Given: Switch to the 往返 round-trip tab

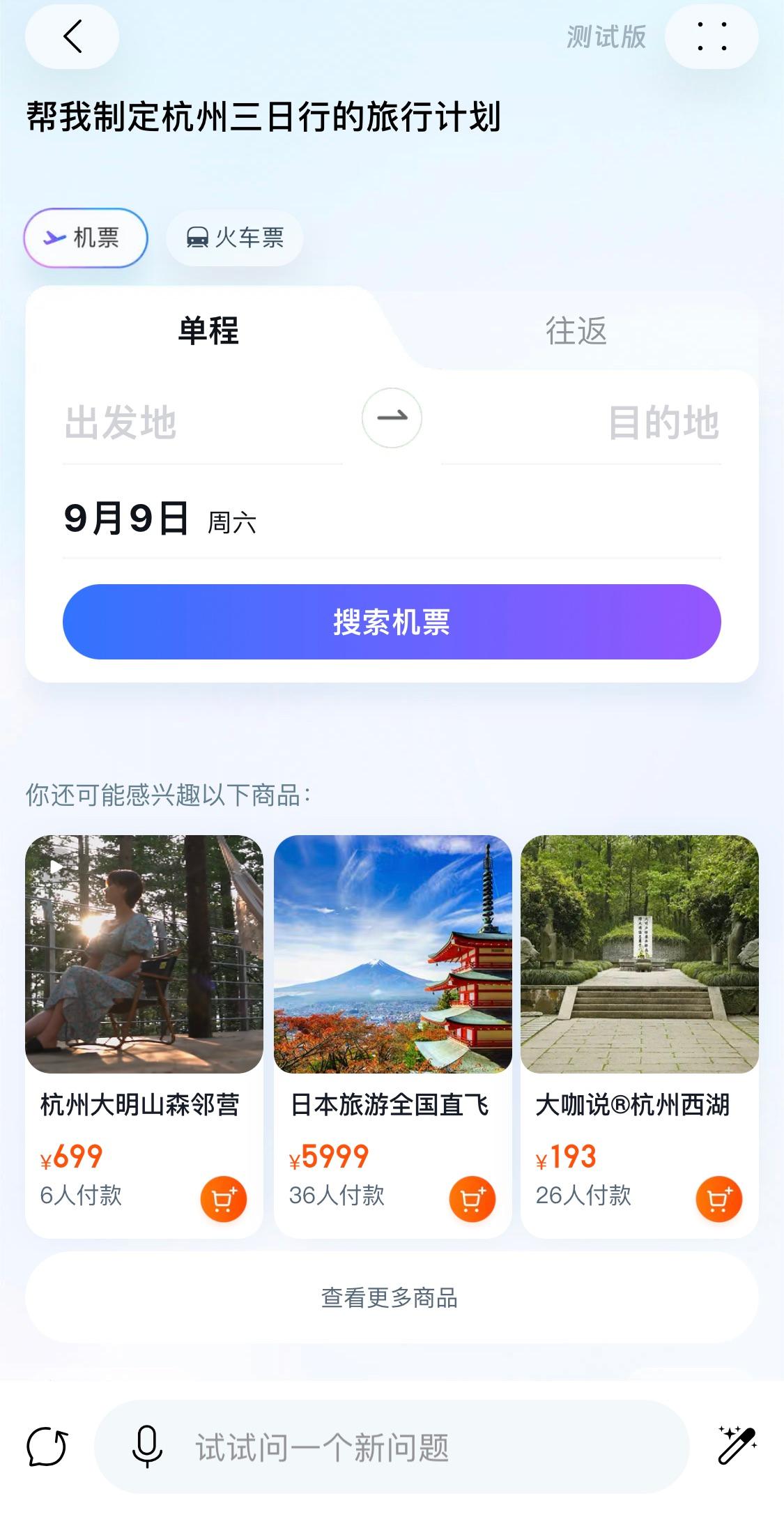Looking at the screenshot, I should (576, 330).
